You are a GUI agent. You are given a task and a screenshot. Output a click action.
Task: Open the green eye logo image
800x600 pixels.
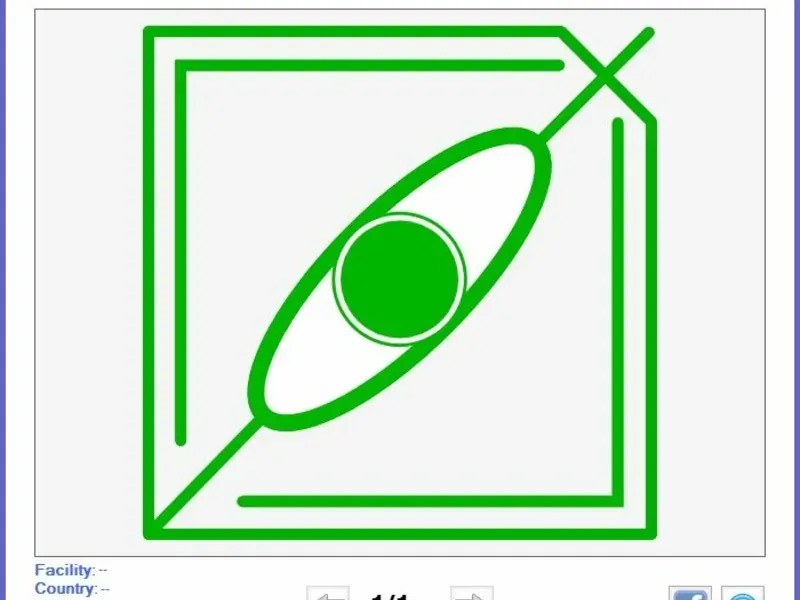[x=400, y=282]
